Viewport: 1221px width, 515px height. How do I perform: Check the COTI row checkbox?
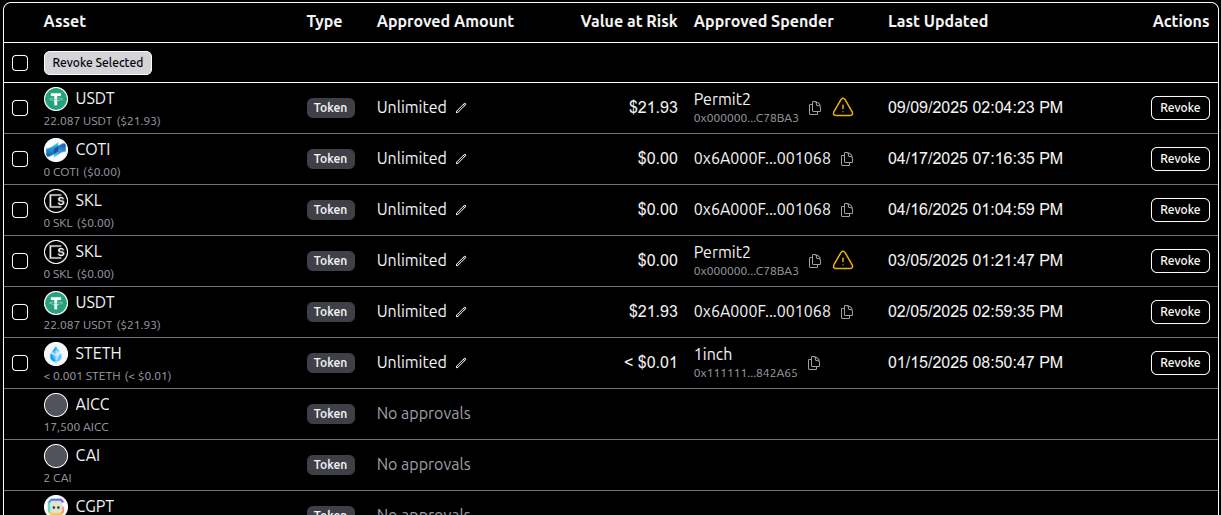click(20, 159)
